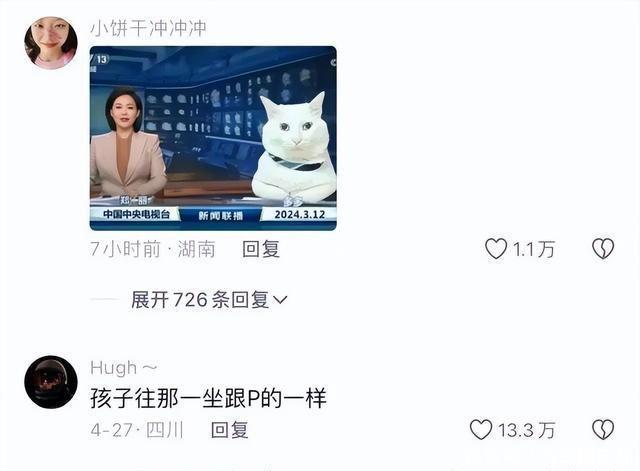Open the cat news anchor image
This screenshot has height=471, width=640.
click(213, 138)
